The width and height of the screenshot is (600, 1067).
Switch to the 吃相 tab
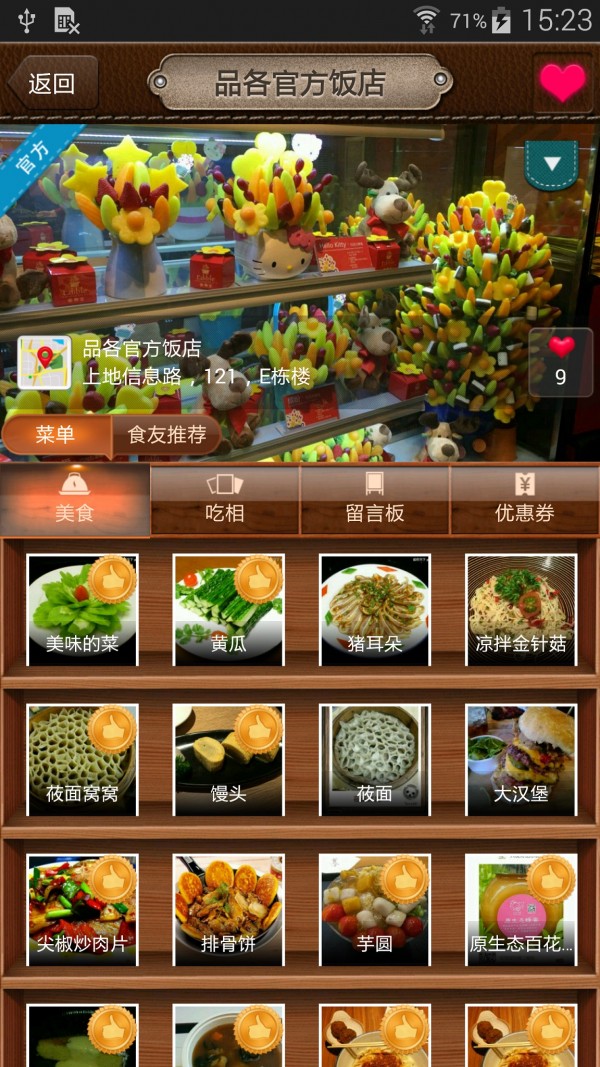tap(225, 499)
